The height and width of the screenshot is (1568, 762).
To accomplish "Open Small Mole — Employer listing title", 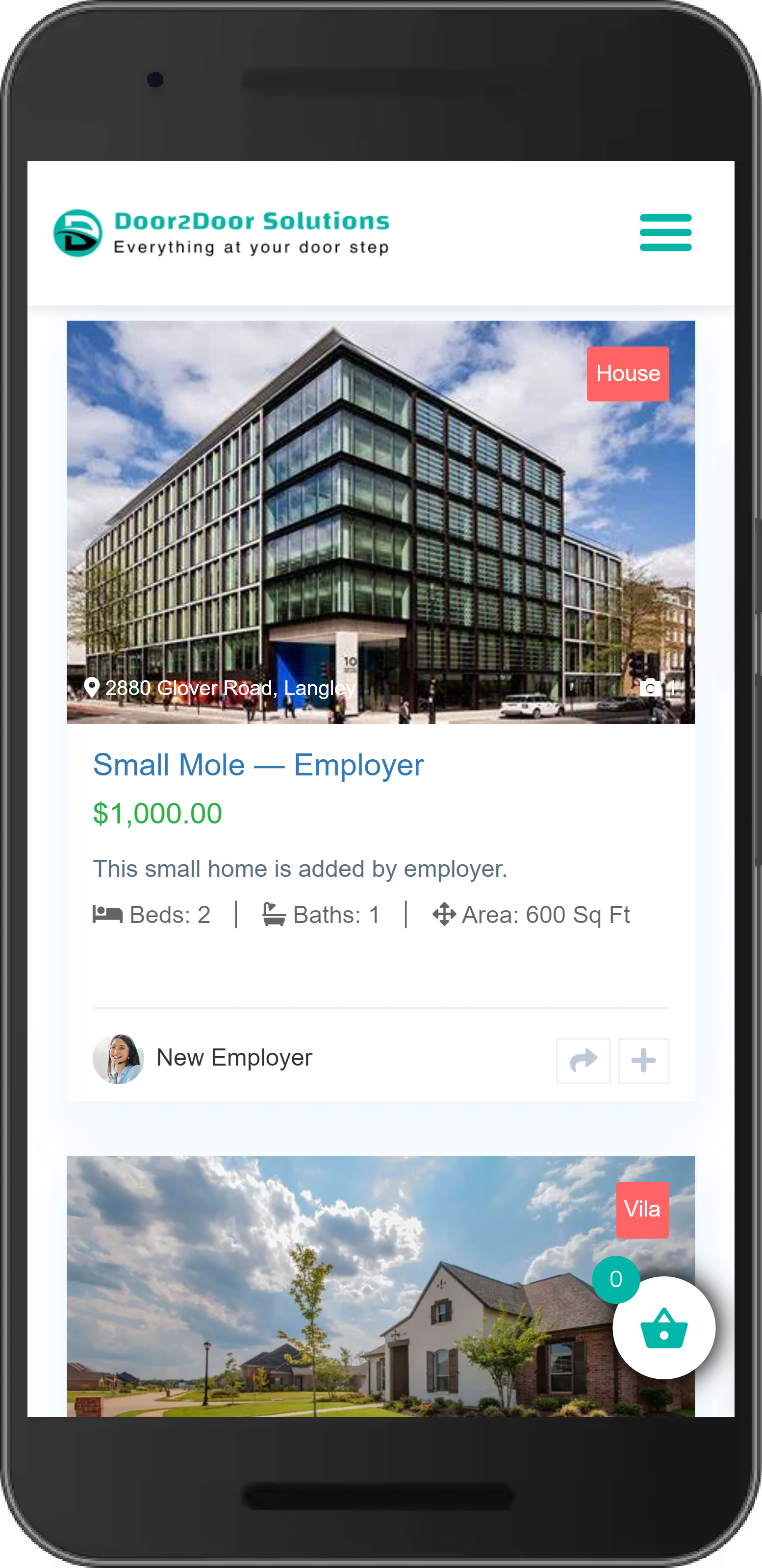I will coord(257,765).
